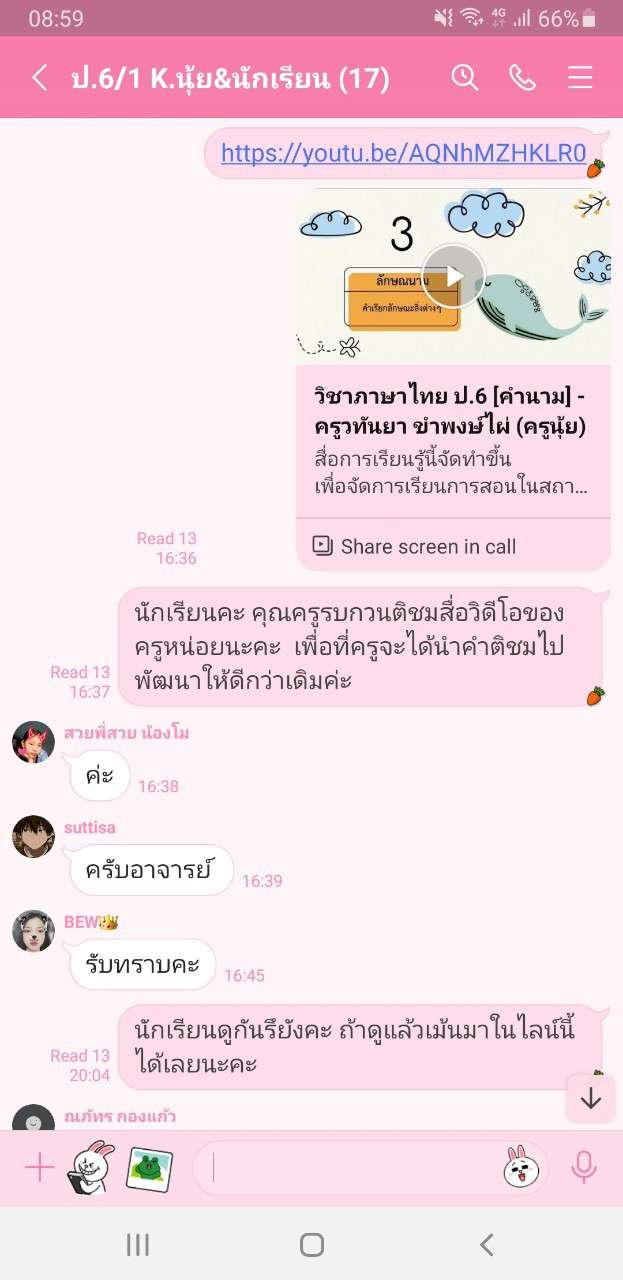Image resolution: width=623 pixels, height=1280 pixels.
Task: Record a voice message
Action: click(583, 1167)
